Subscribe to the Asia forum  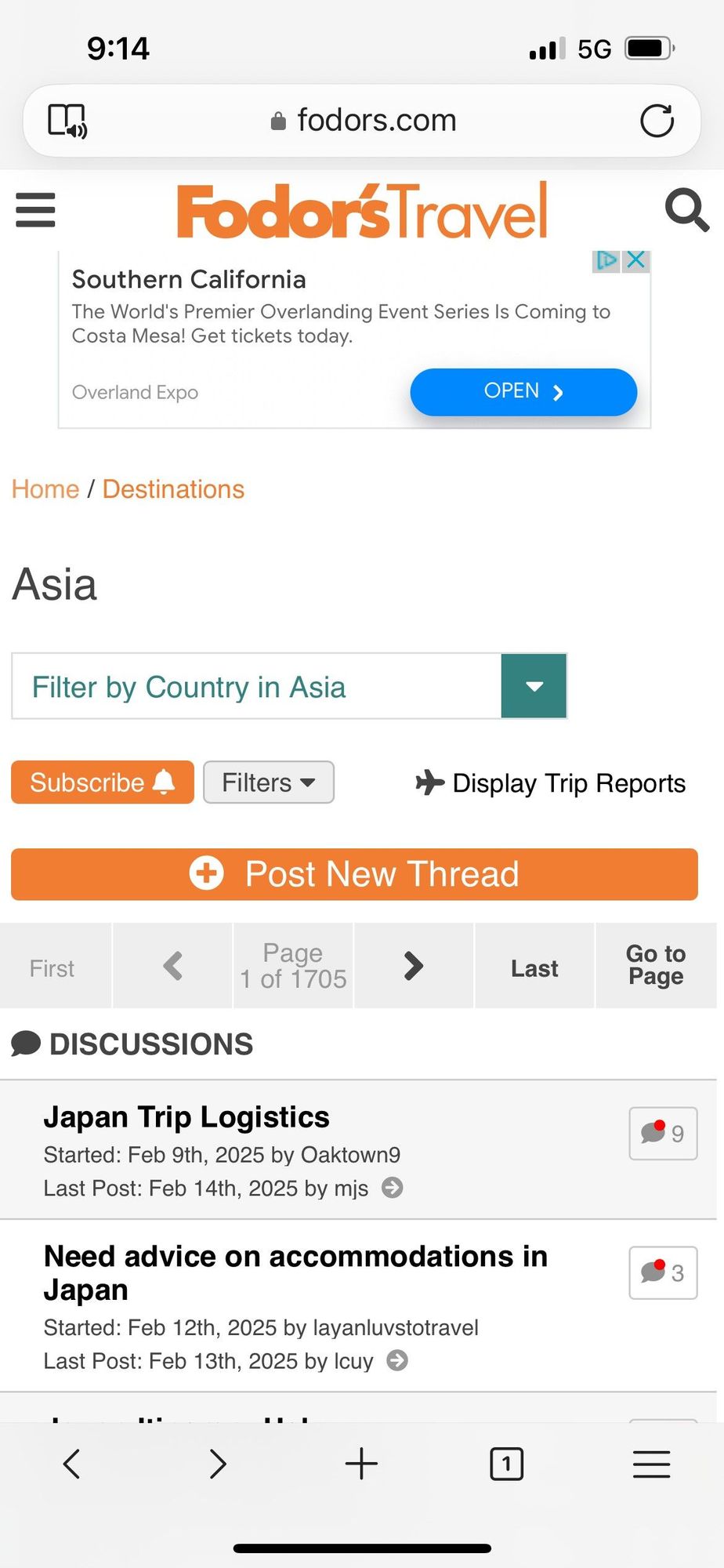pos(102,782)
